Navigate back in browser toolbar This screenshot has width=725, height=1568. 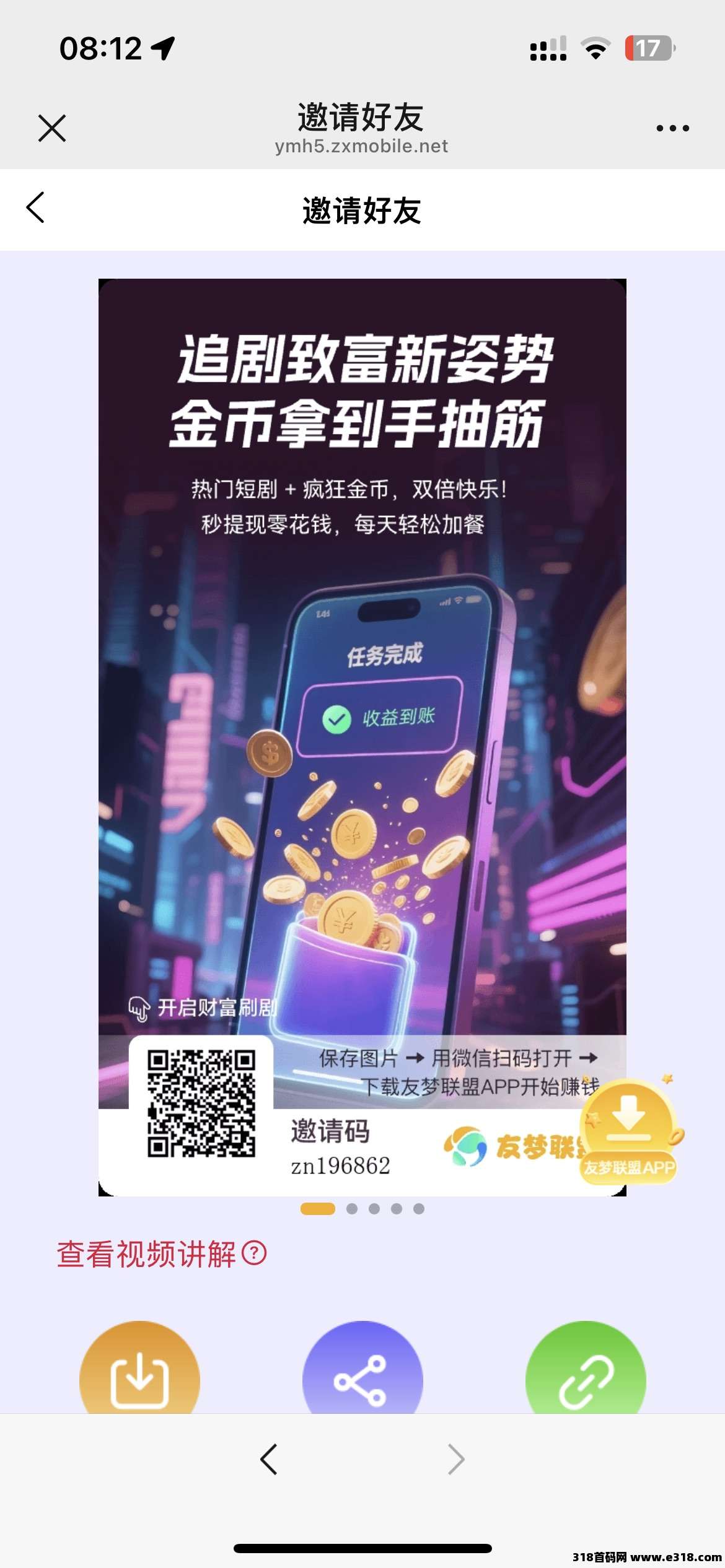pos(269,1460)
